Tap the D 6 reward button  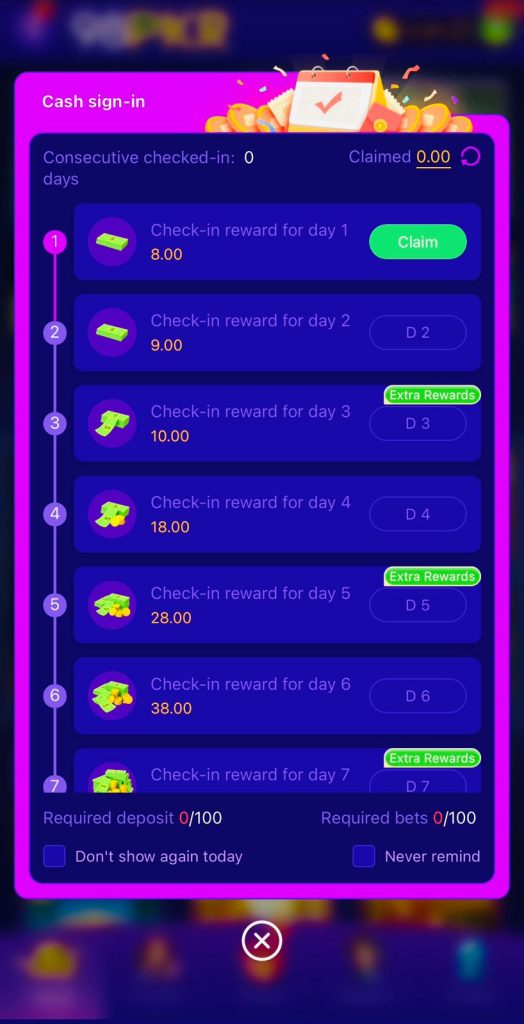[418, 696]
